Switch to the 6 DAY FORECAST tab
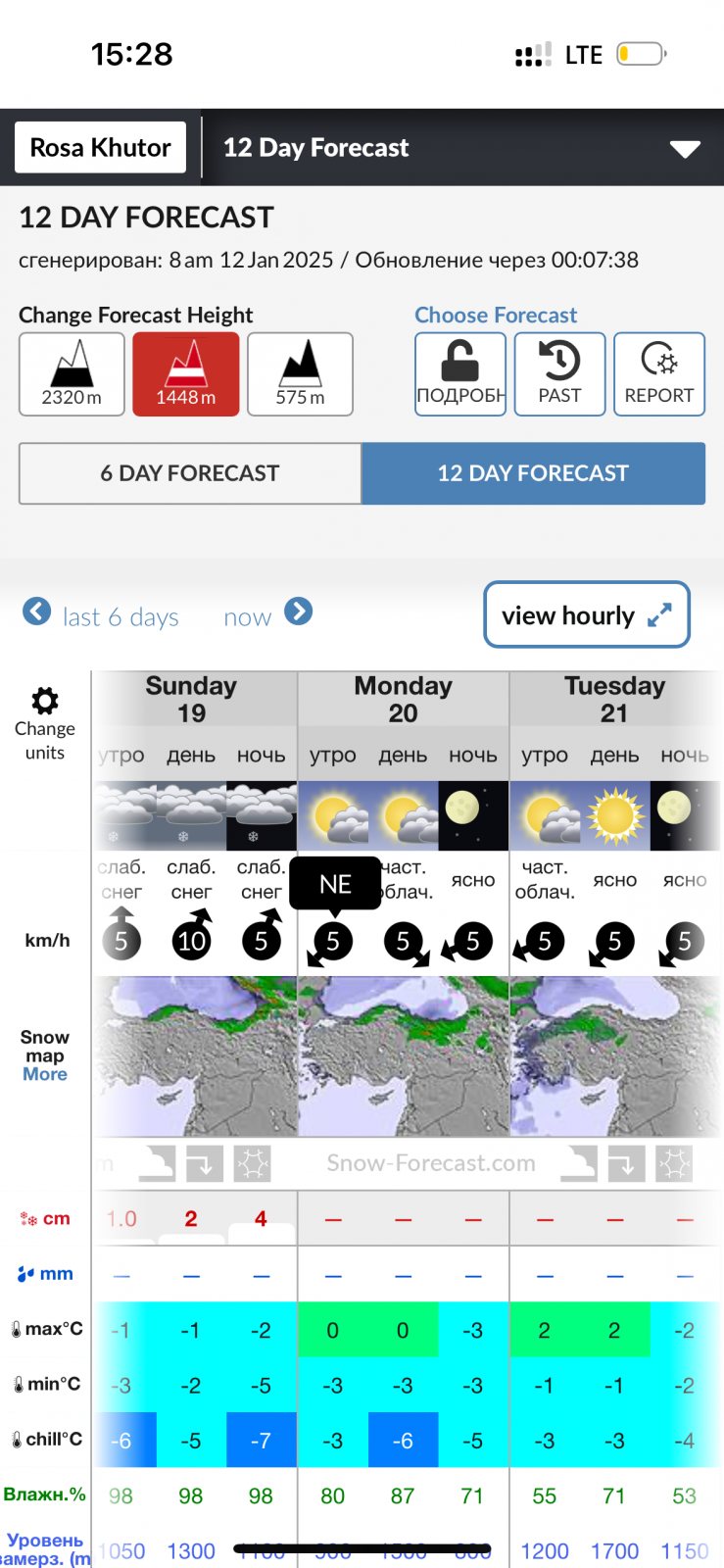Image resolution: width=724 pixels, height=1568 pixels. pyautogui.click(x=190, y=473)
